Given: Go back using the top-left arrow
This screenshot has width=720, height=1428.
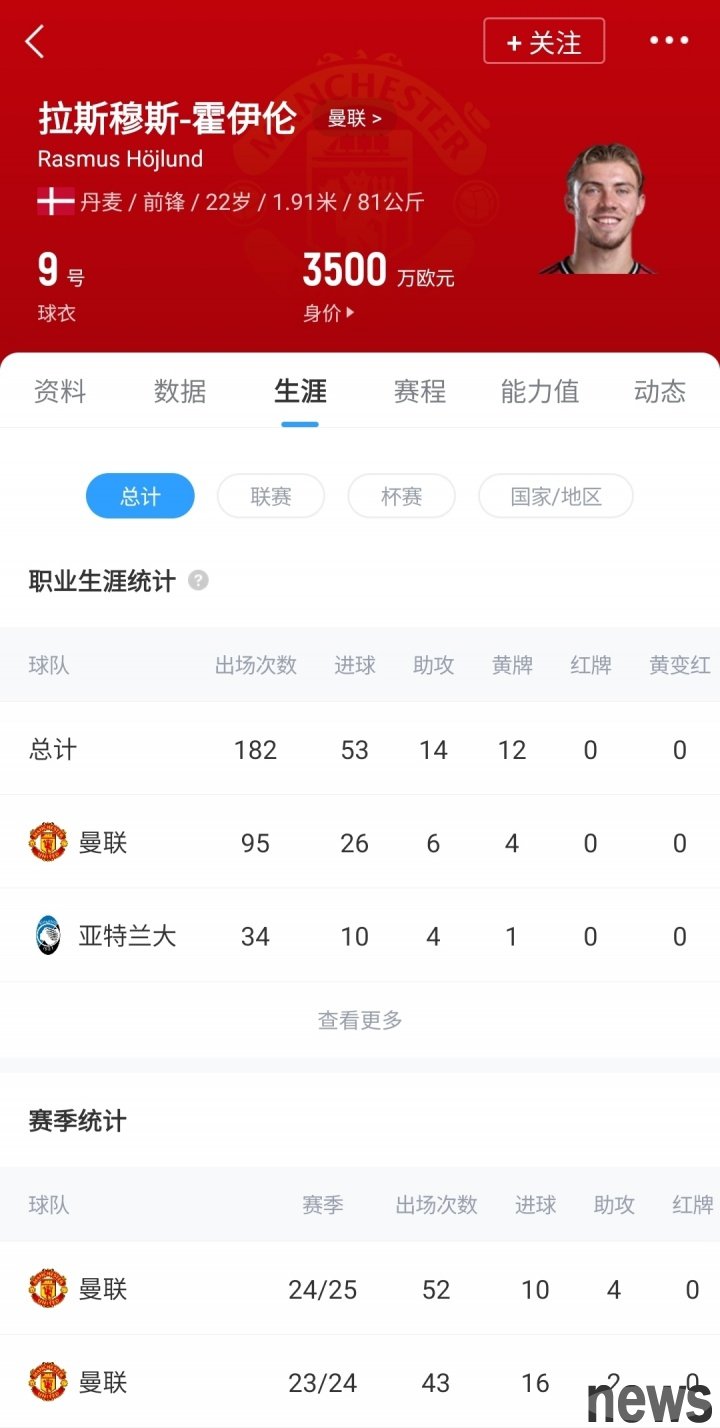Looking at the screenshot, I should (35, 42).
